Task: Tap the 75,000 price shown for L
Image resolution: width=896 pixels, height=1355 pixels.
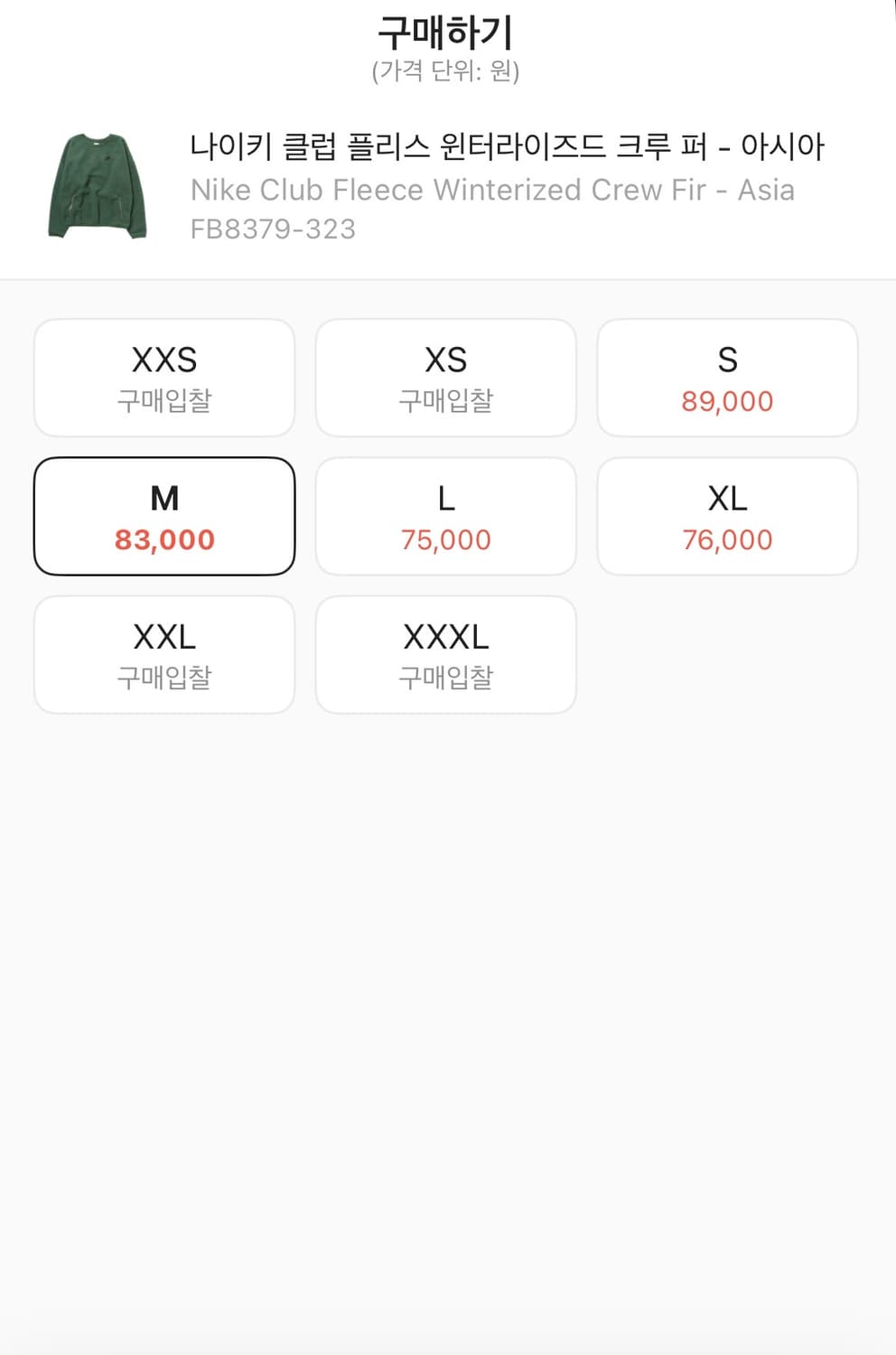Action: pos(446,539)
